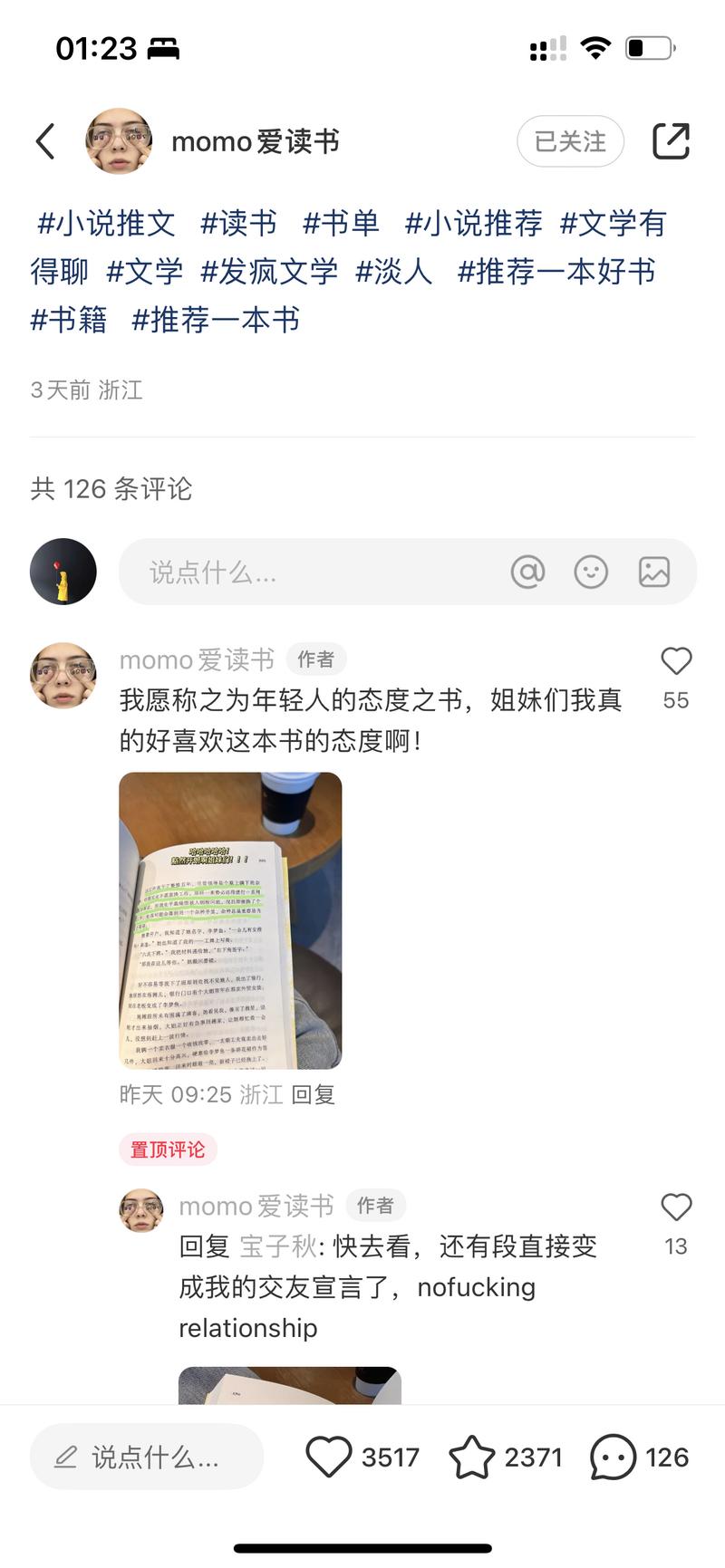Image resolution: width=725 pixels, height=1568 pixels.
Task: Select the #发疯文学 hashtag
Action: (269, 272)
